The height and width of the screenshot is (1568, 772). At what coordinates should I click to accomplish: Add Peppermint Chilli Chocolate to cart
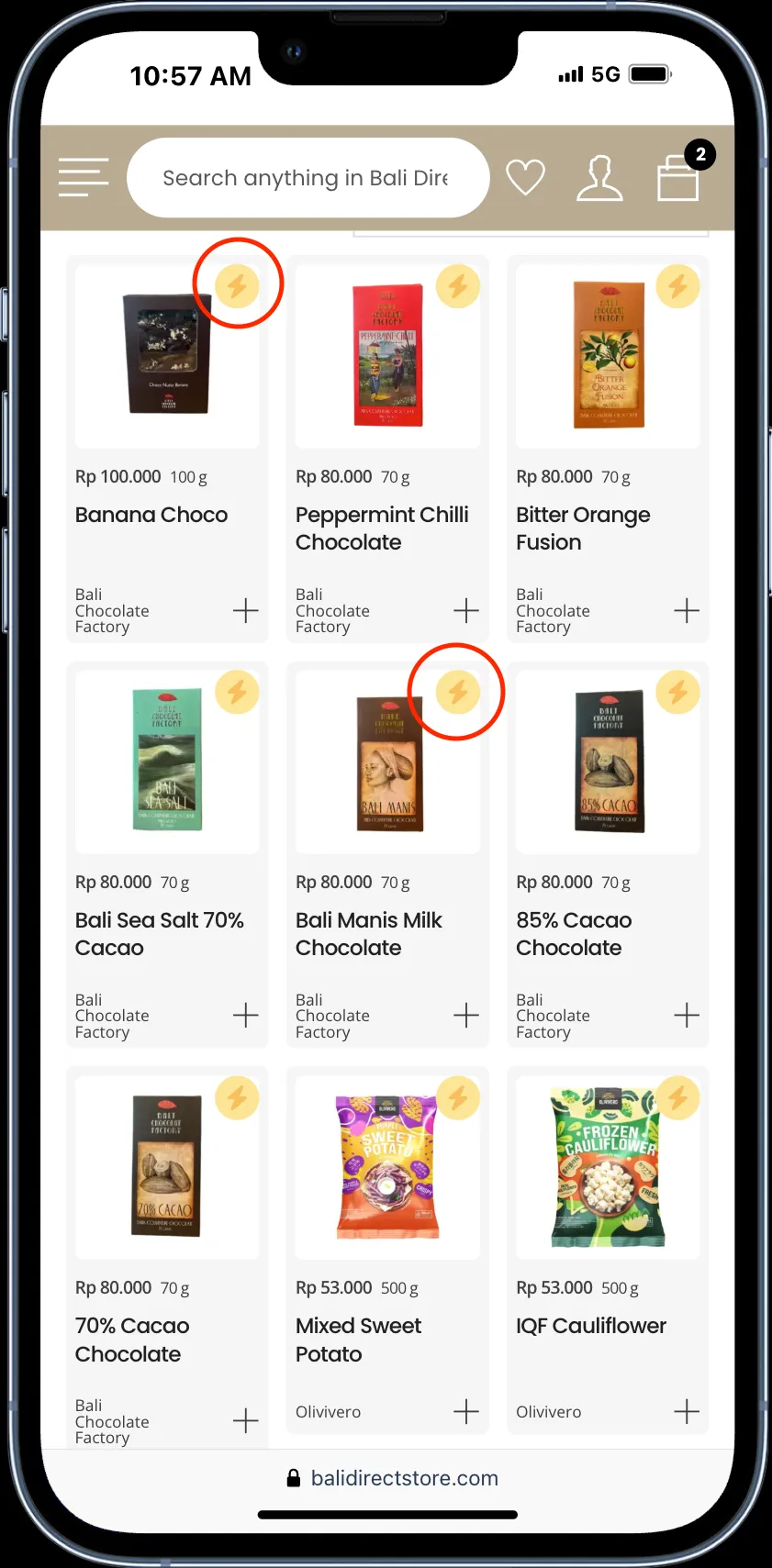point(466,611)
